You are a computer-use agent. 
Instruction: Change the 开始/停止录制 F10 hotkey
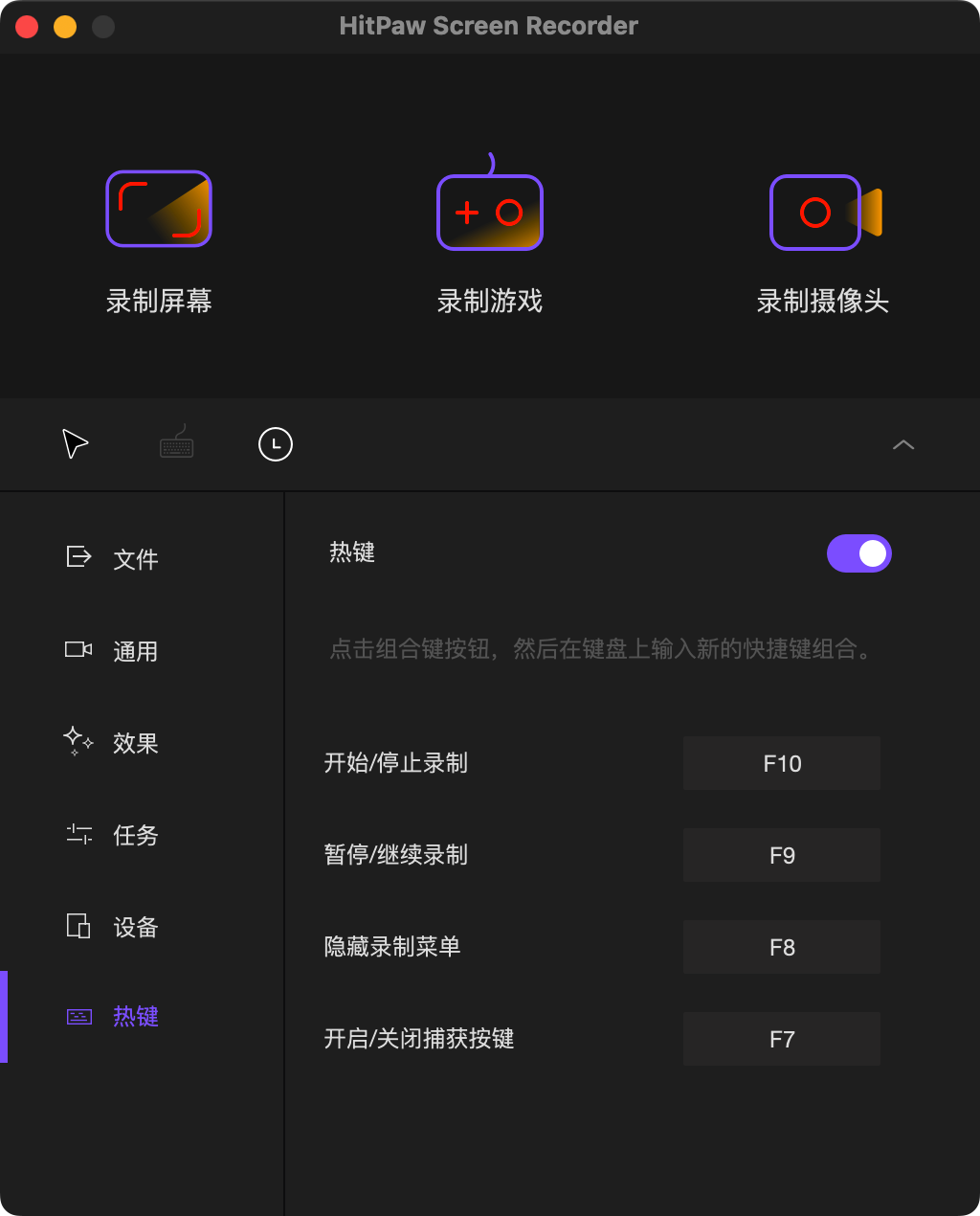pyautogui.click(x=781, y=763)
